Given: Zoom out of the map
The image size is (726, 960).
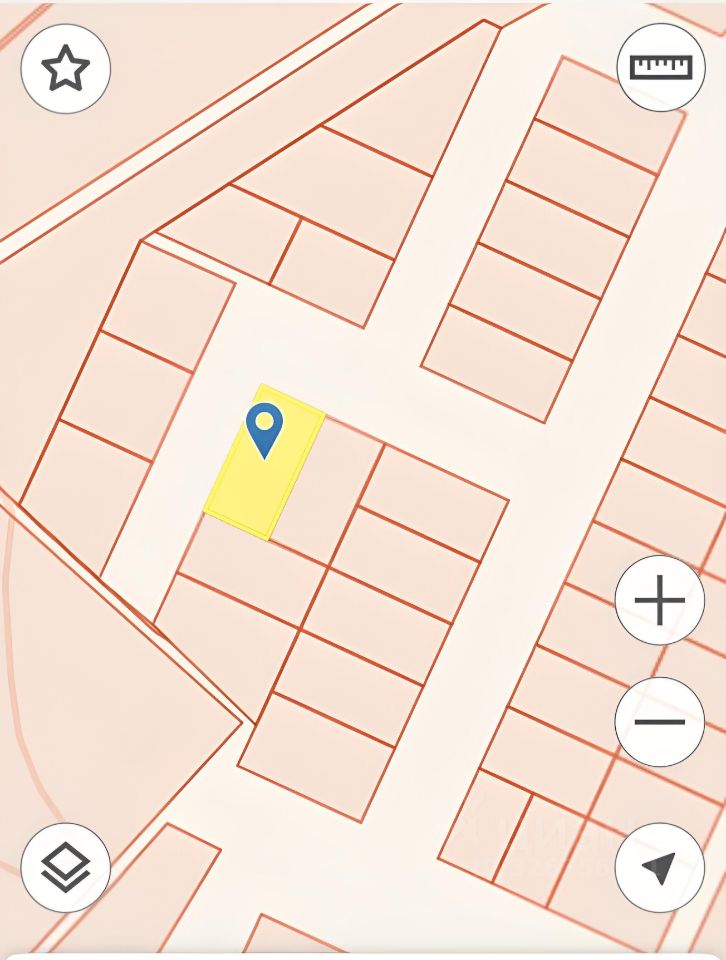Looking at the screenshot, I should click(x=660, y=722).
